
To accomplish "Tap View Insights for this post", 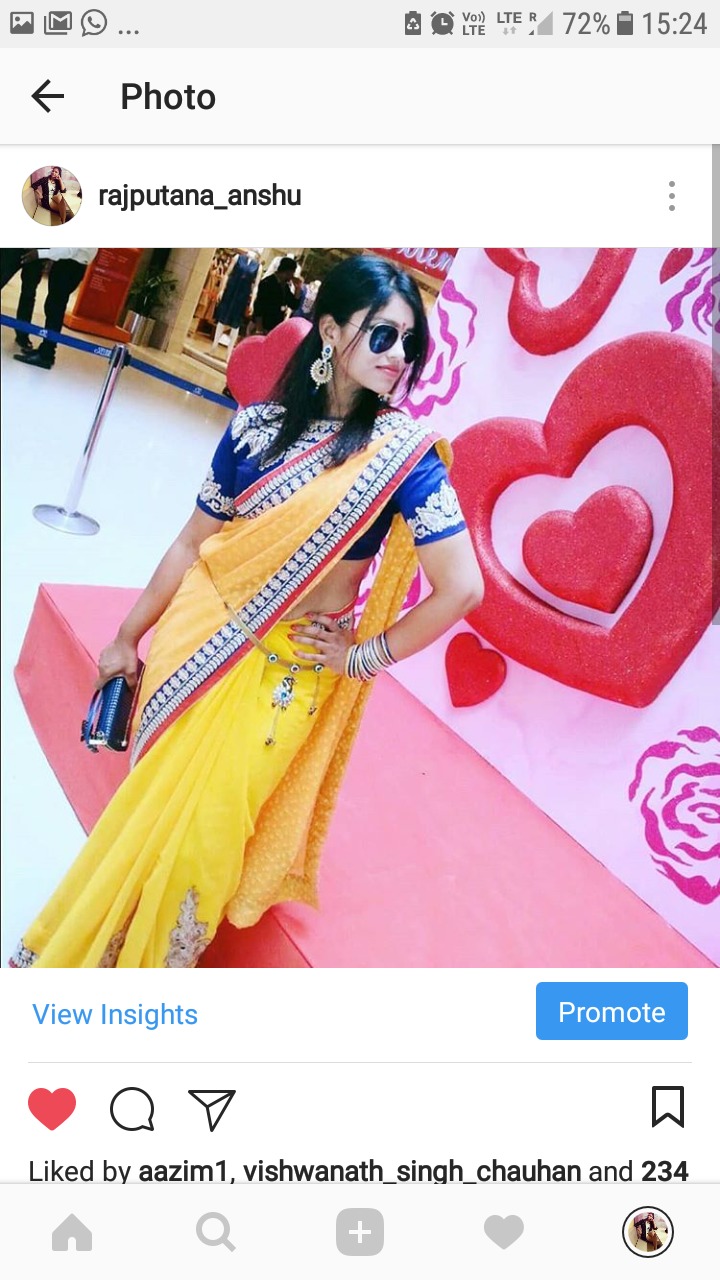I will [x=115, y=1014].
